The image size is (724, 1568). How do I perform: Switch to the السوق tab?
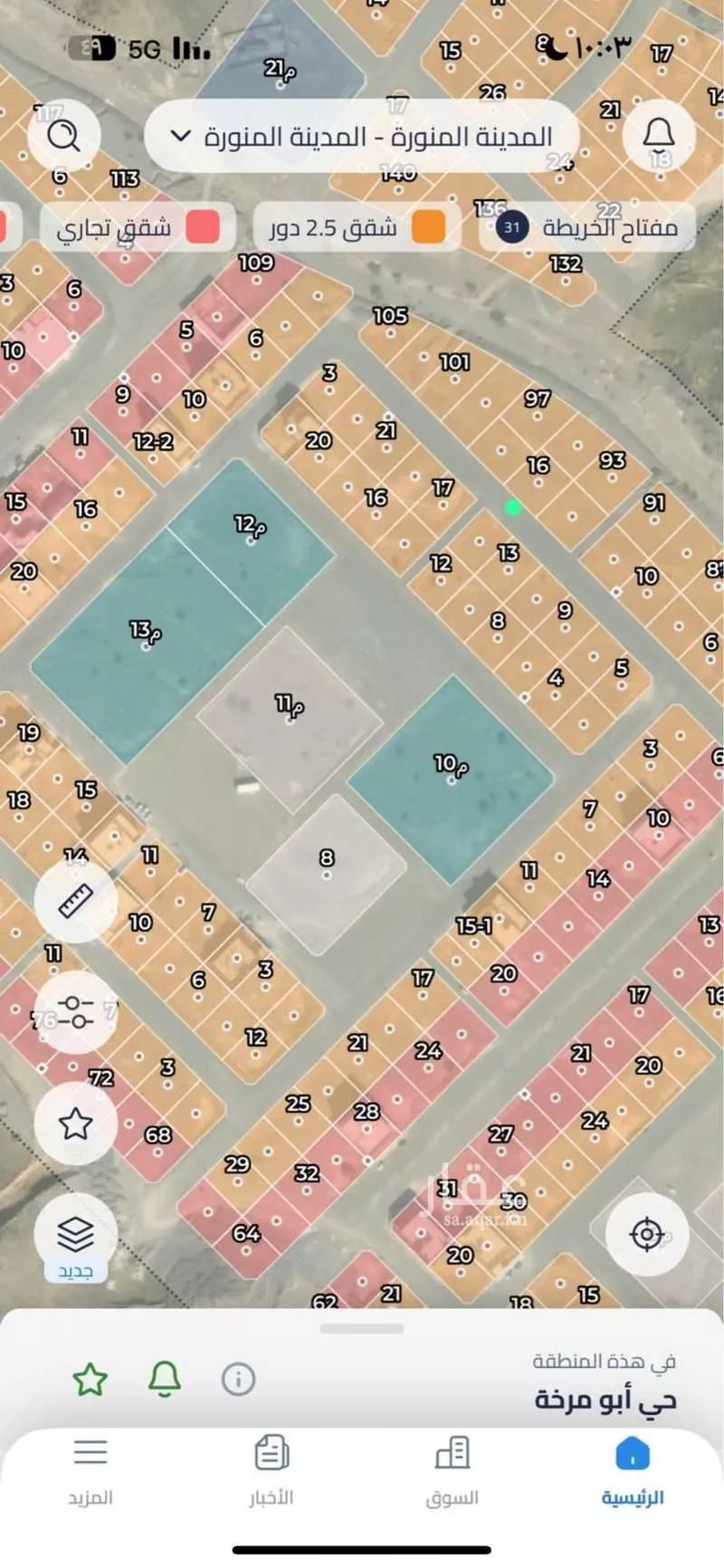452,1472
